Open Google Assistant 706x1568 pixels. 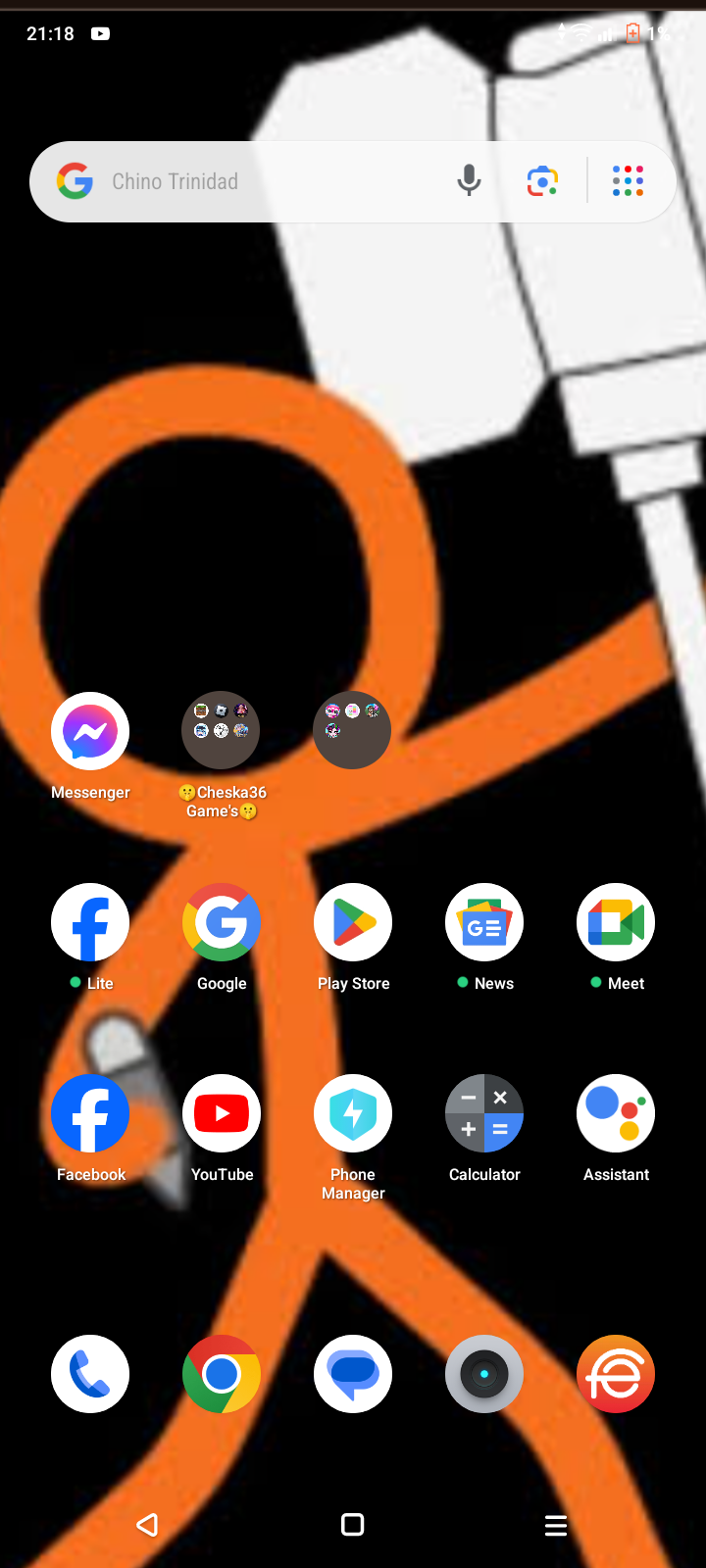click(x=616, y=1113)
